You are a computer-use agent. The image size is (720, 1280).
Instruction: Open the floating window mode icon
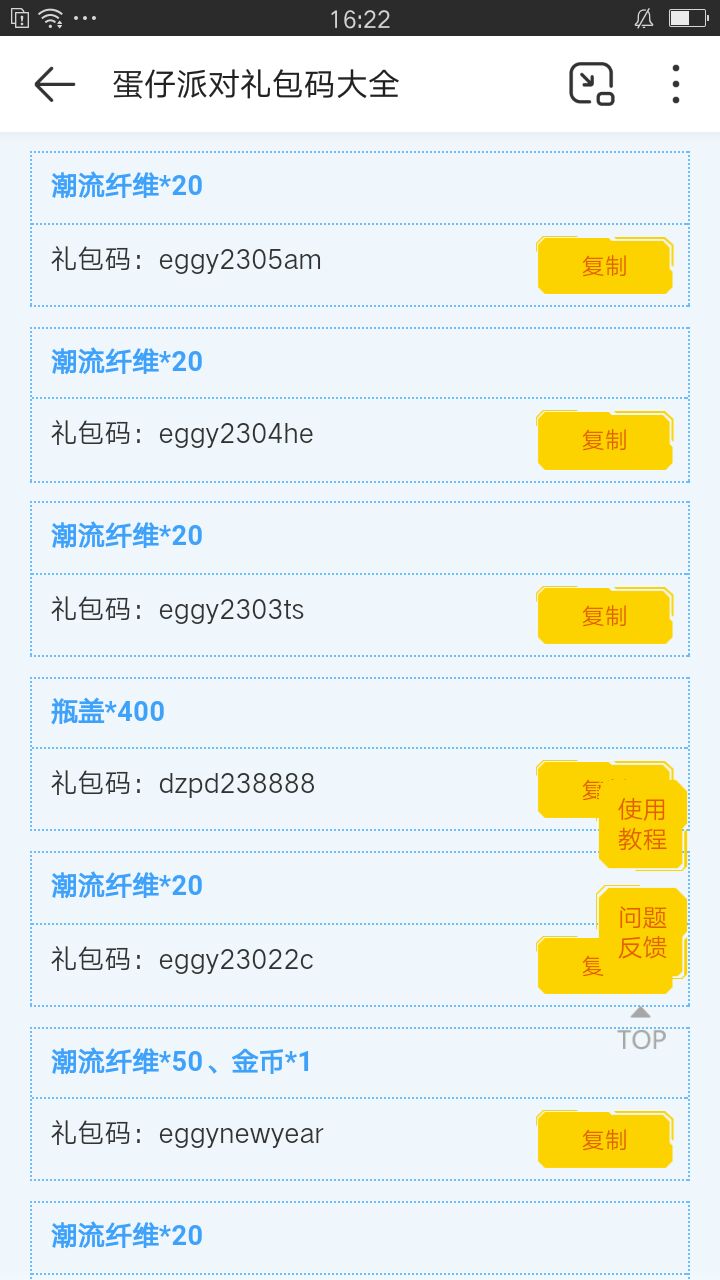(591, 85)
